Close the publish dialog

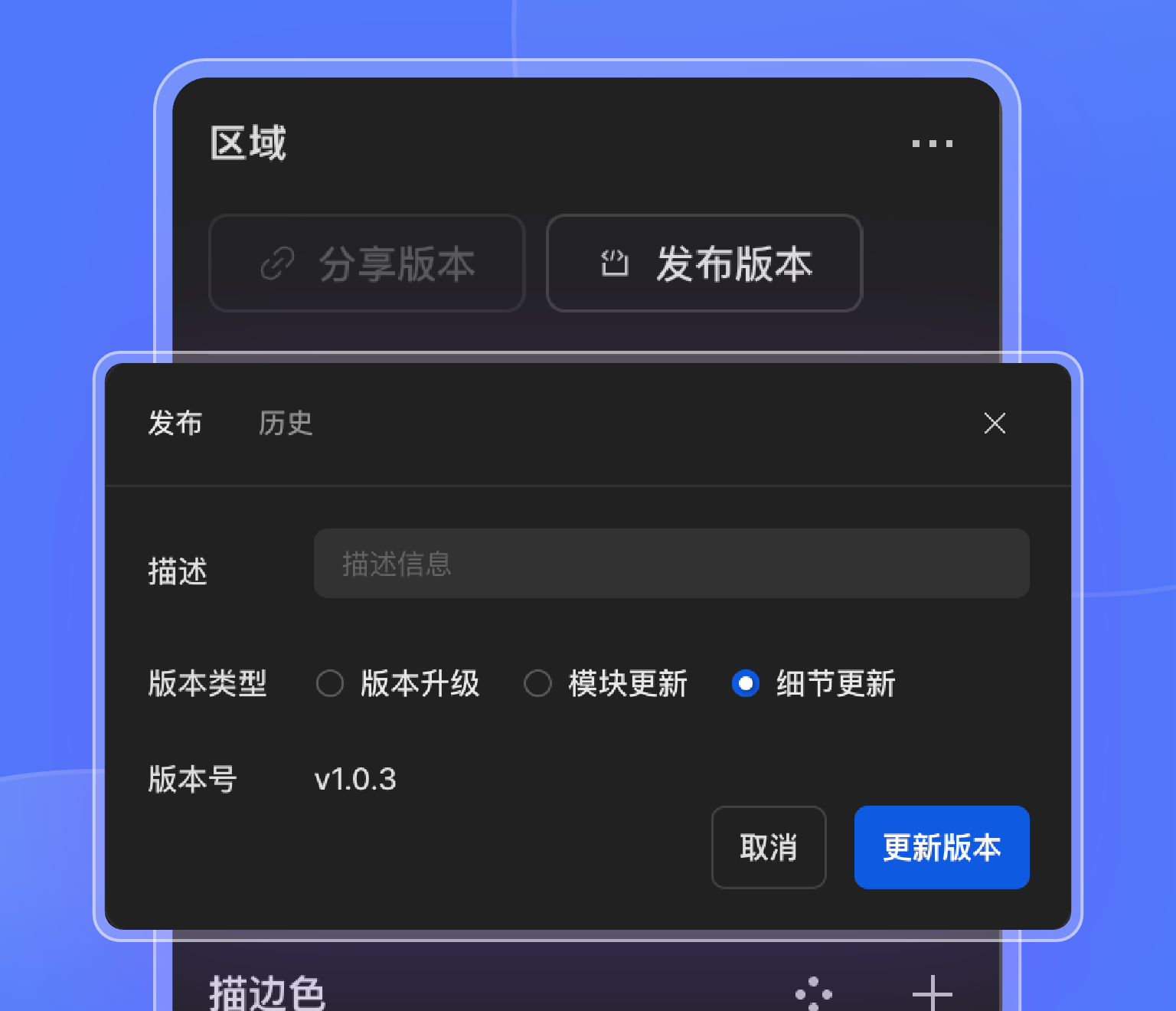pyautogui.click(x=995, y=423)
